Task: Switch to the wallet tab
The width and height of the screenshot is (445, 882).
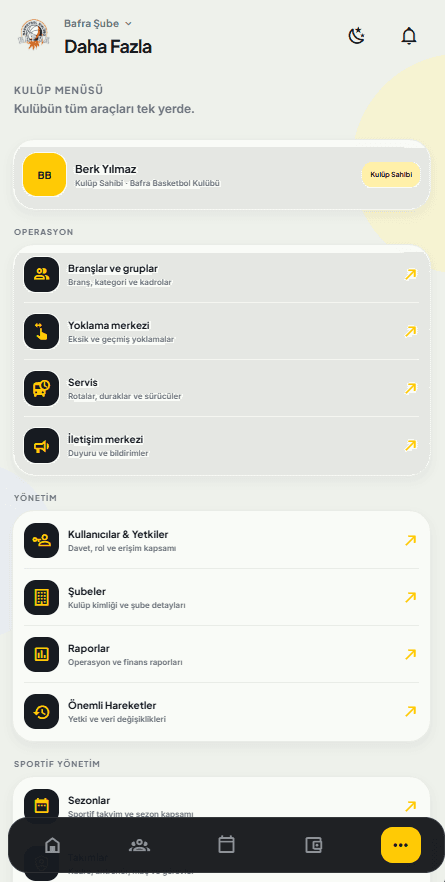Action: (x=313, y=845)
